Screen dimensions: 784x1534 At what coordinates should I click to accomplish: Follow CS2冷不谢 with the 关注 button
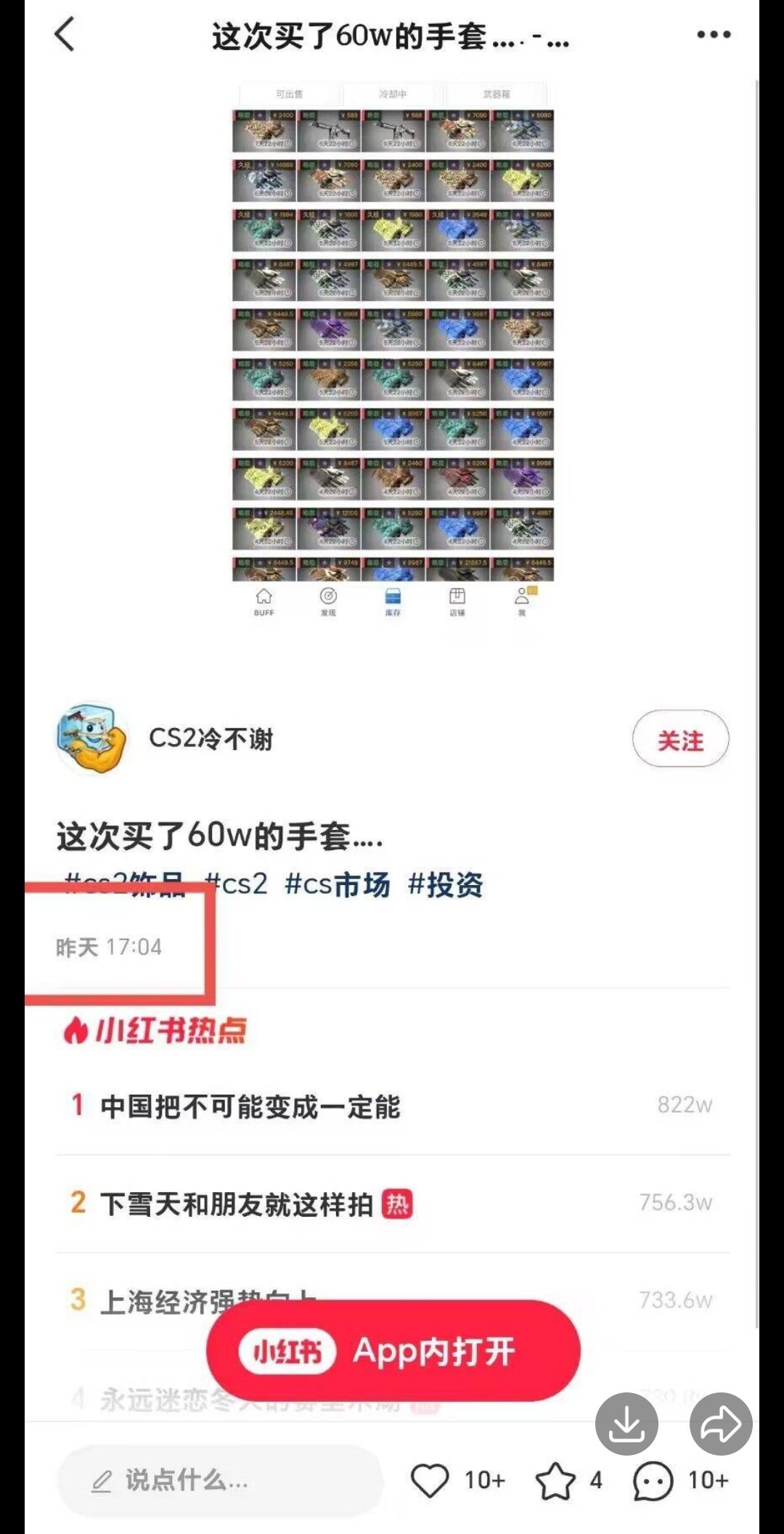[680, 739]
